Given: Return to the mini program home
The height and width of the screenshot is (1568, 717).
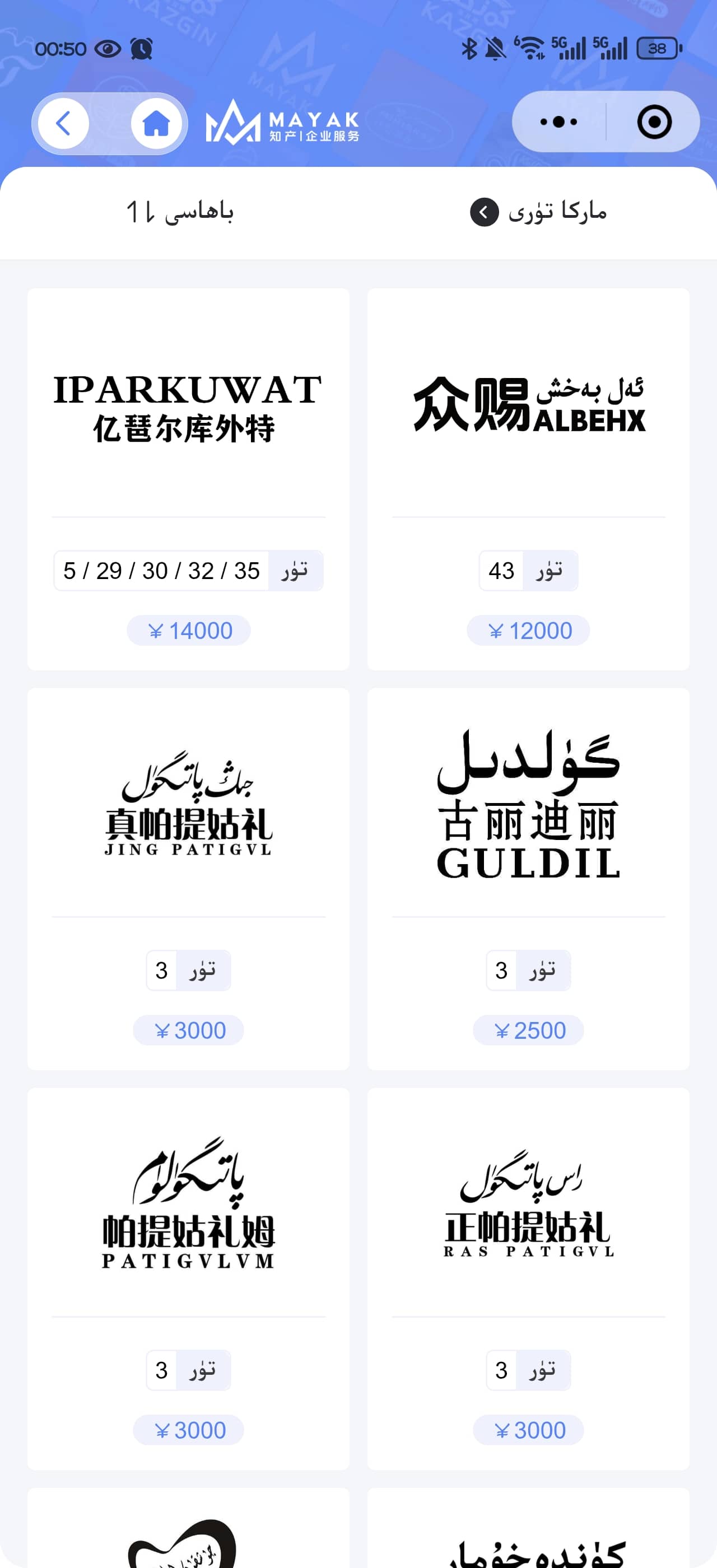Looking at the screenshot, I should (x=156, y=124).
